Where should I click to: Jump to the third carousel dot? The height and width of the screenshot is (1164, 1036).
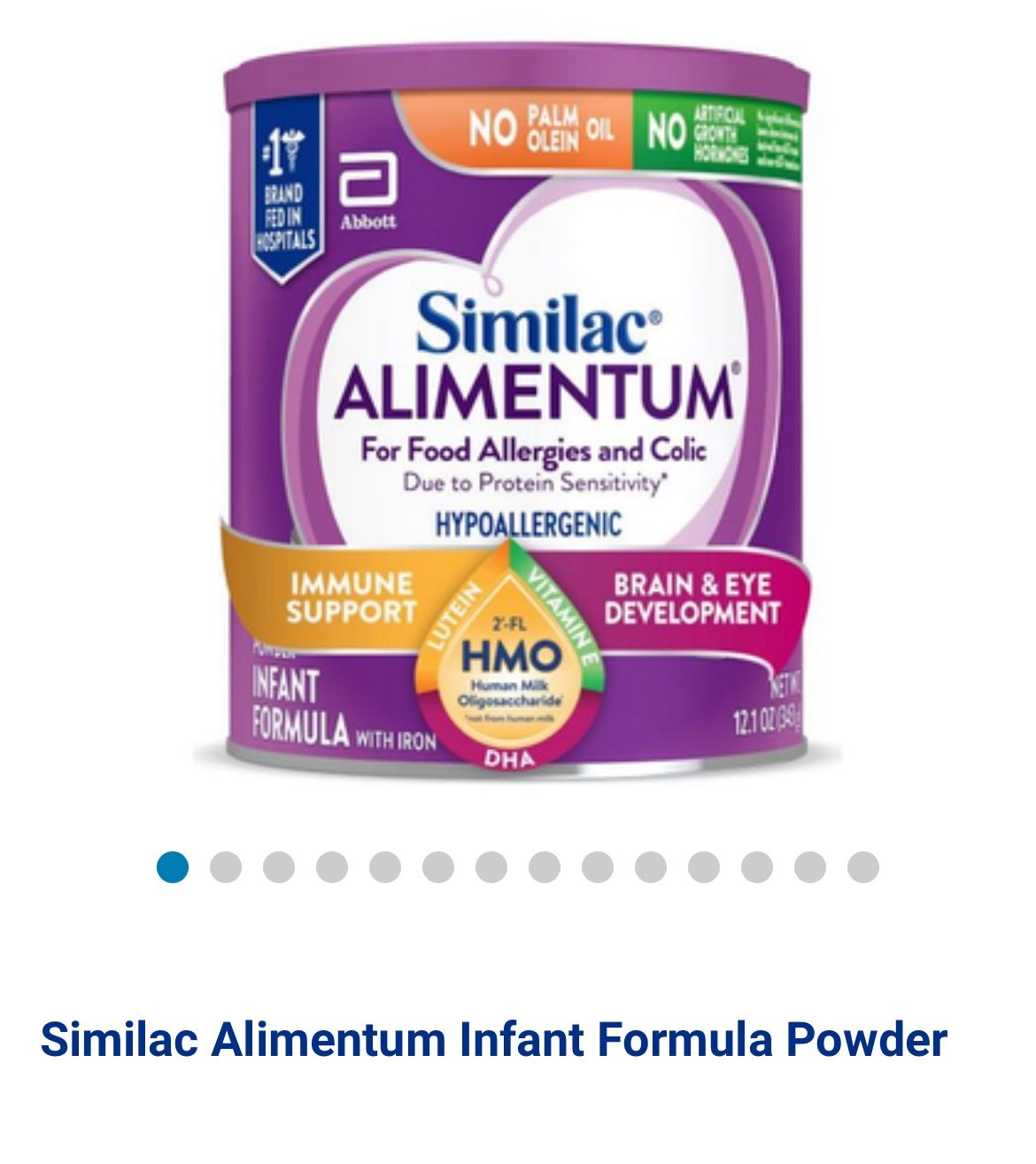click(x=279, y=866)
